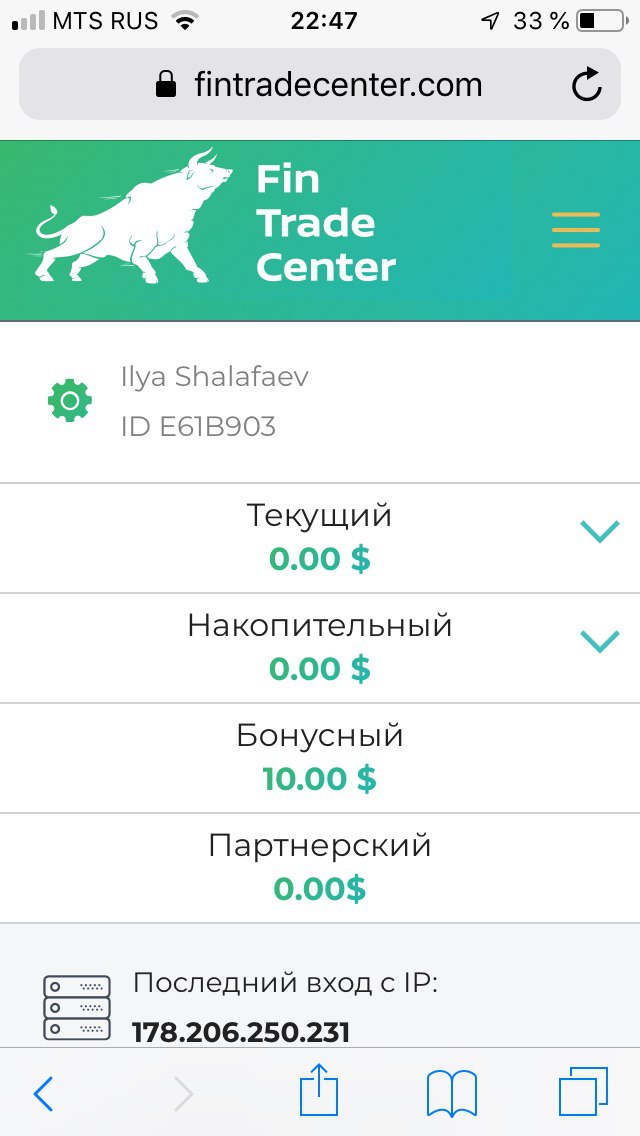
Task: Open Safari bookmarks
Action: 452,1093
